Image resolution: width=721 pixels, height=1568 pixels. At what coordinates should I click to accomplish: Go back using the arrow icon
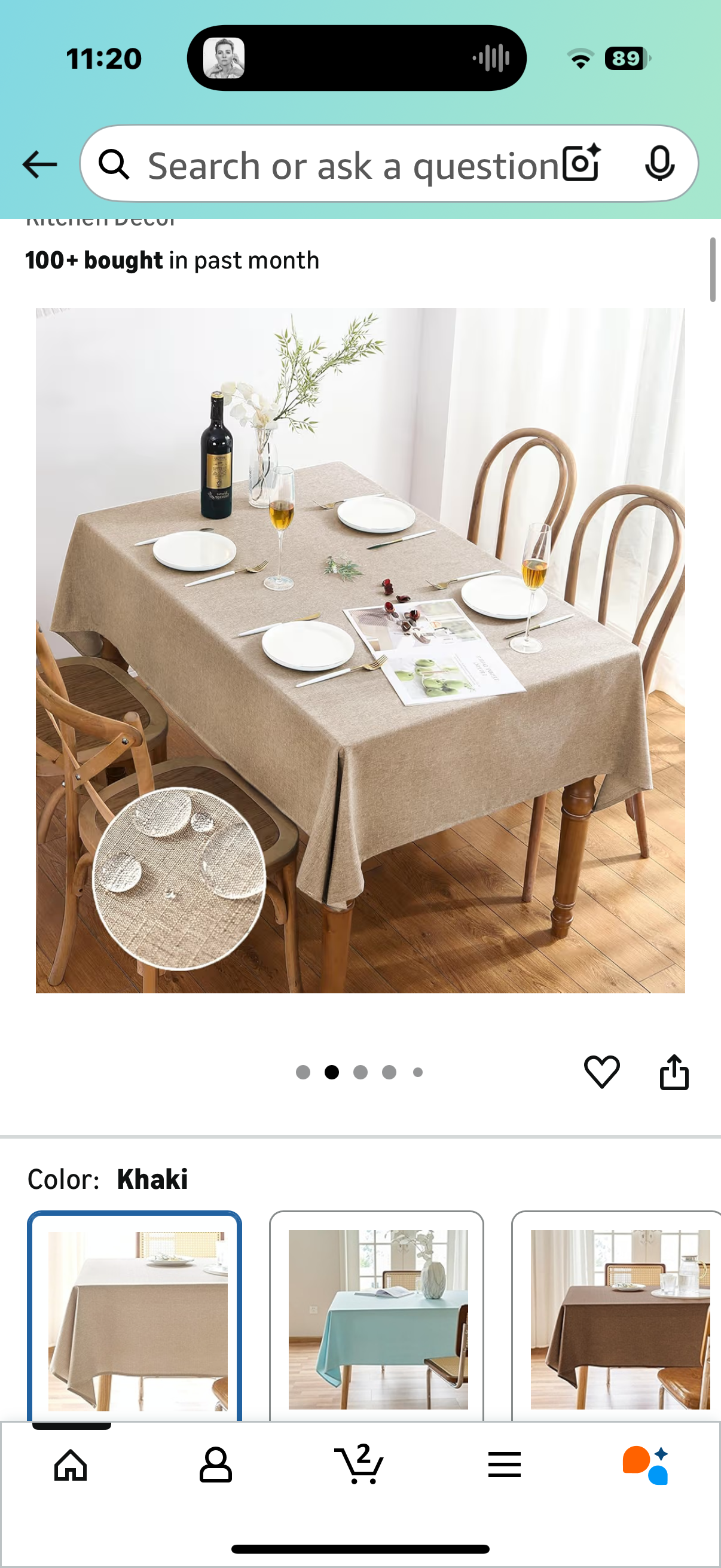[39, 164]
